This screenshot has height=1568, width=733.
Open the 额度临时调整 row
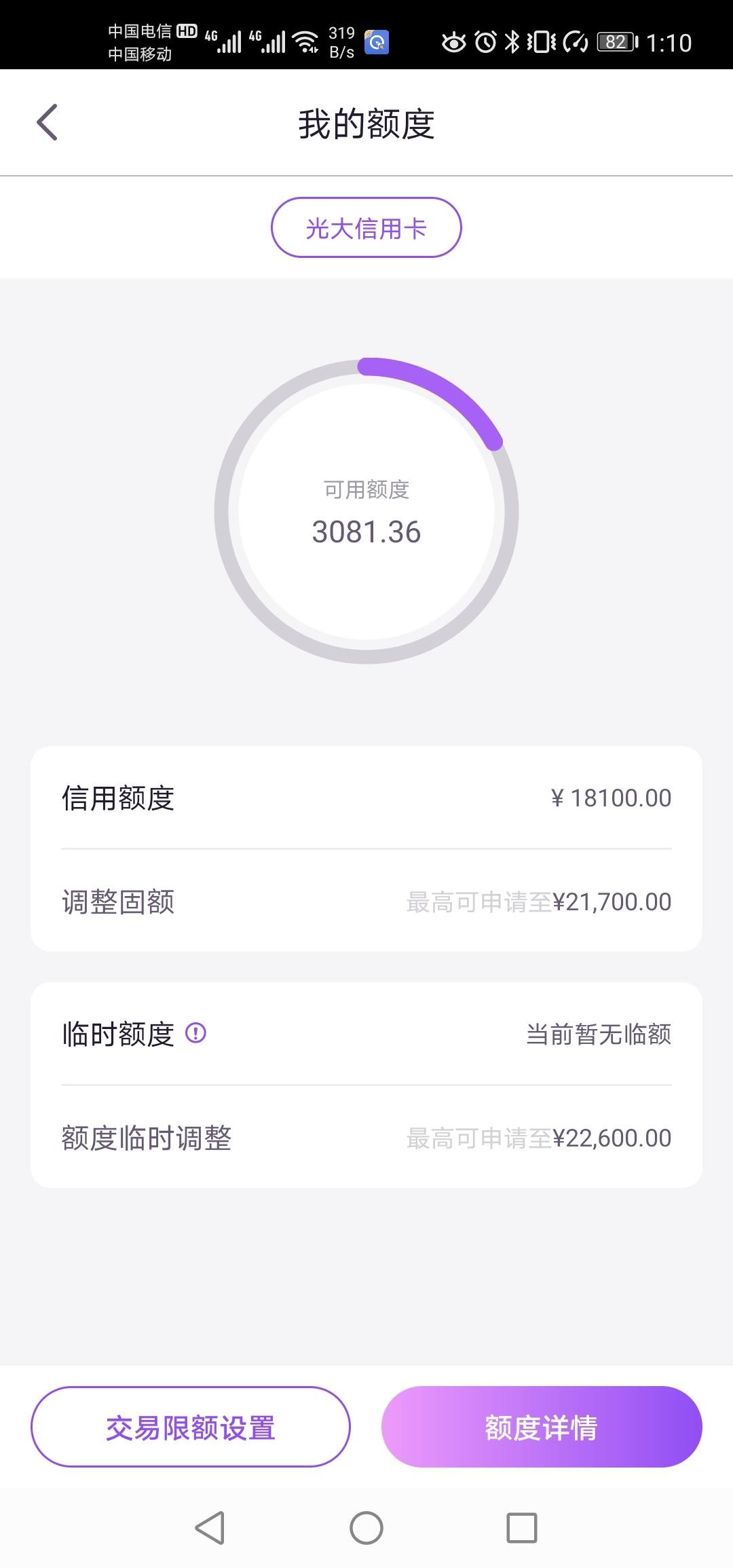click(366, 1138)
